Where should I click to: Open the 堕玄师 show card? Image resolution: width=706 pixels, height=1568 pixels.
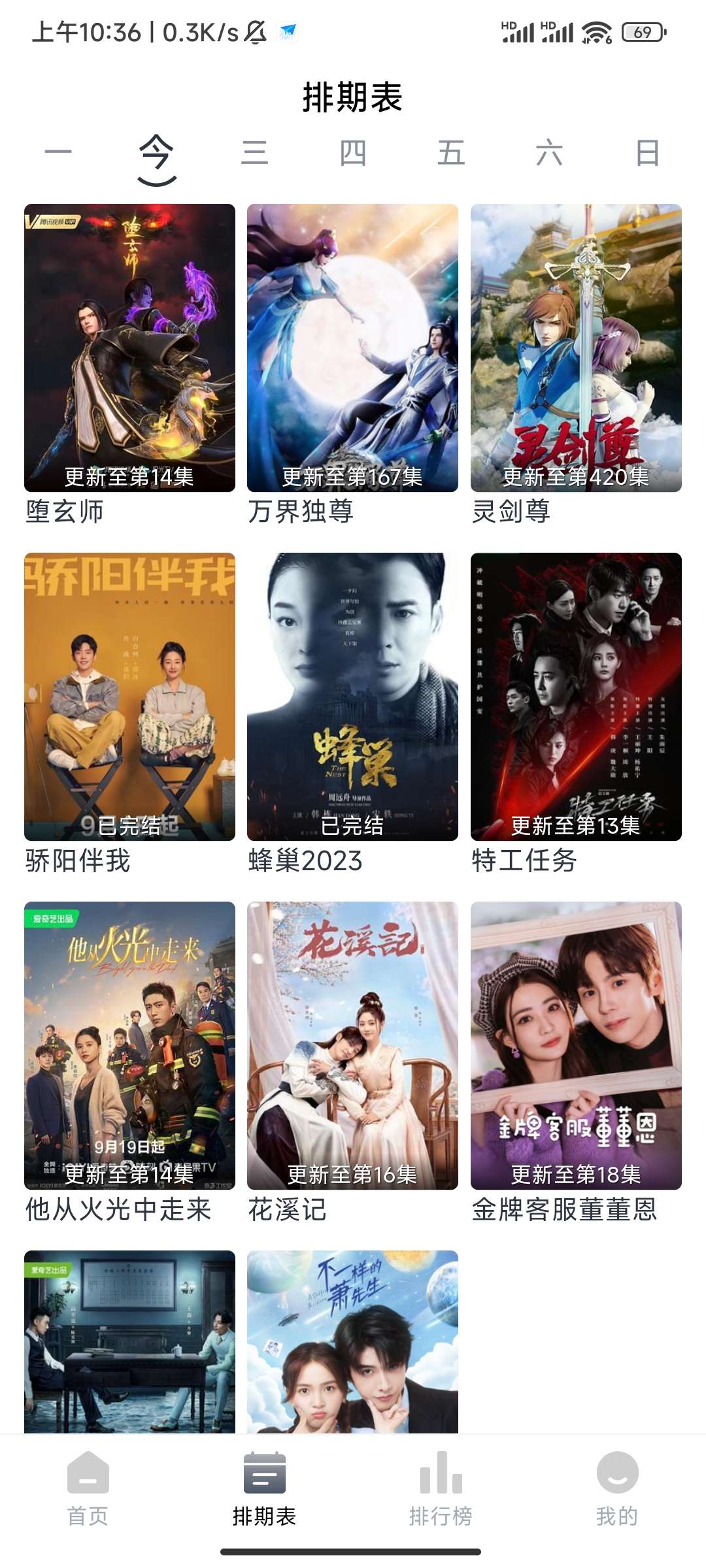pos(129,348)
